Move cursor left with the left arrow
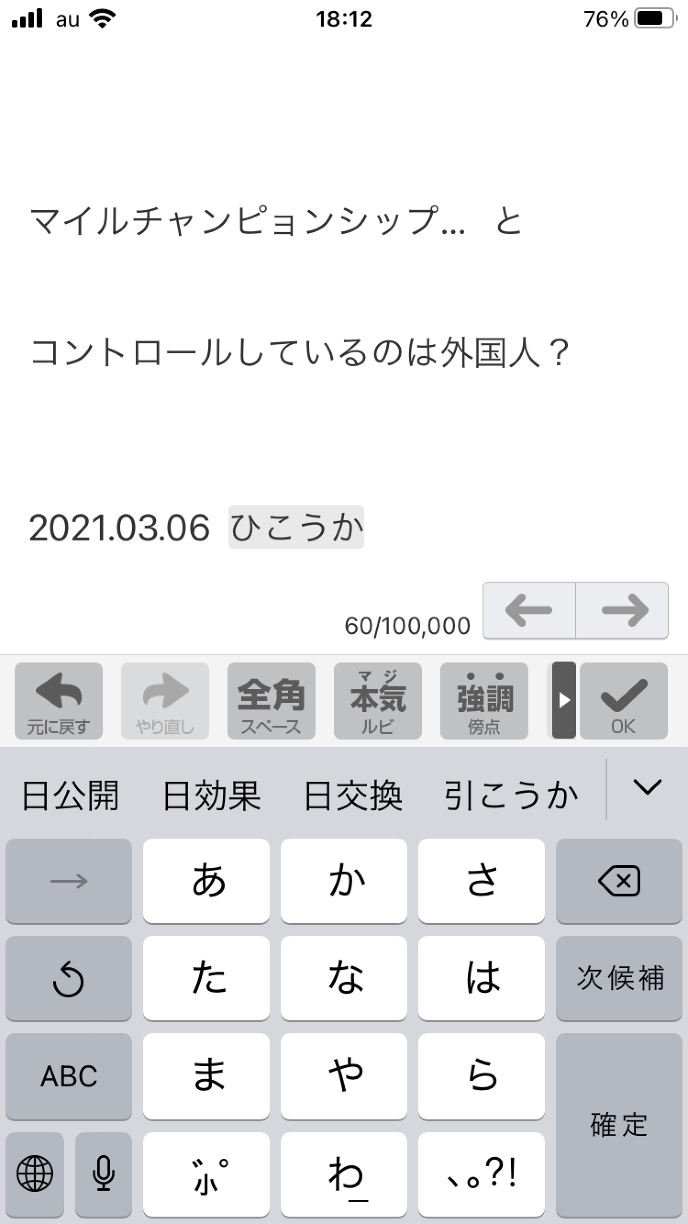The width and height of the screenshot is (688, 1224). pos(529,609)
